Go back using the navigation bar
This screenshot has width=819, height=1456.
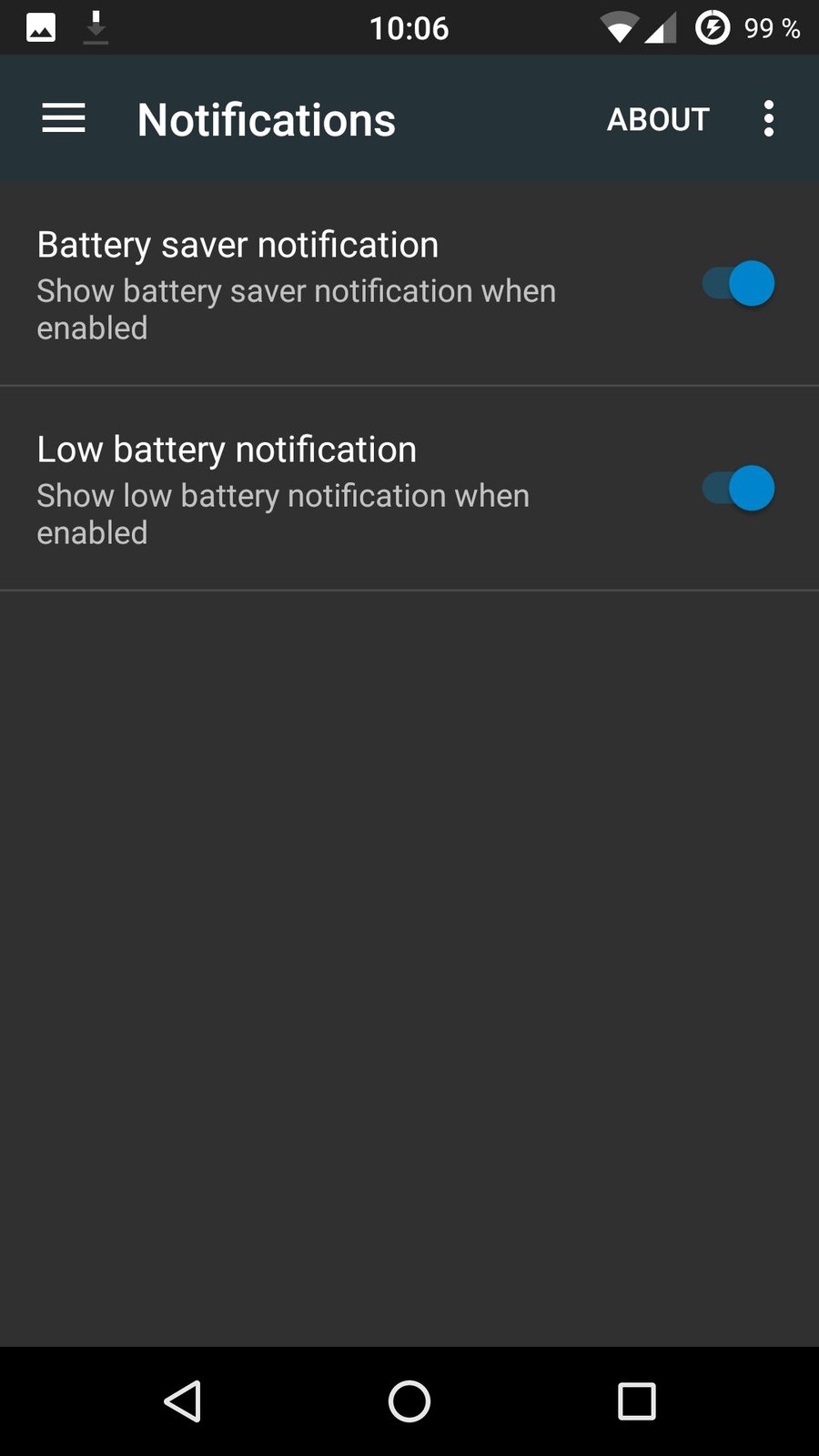182,1401
